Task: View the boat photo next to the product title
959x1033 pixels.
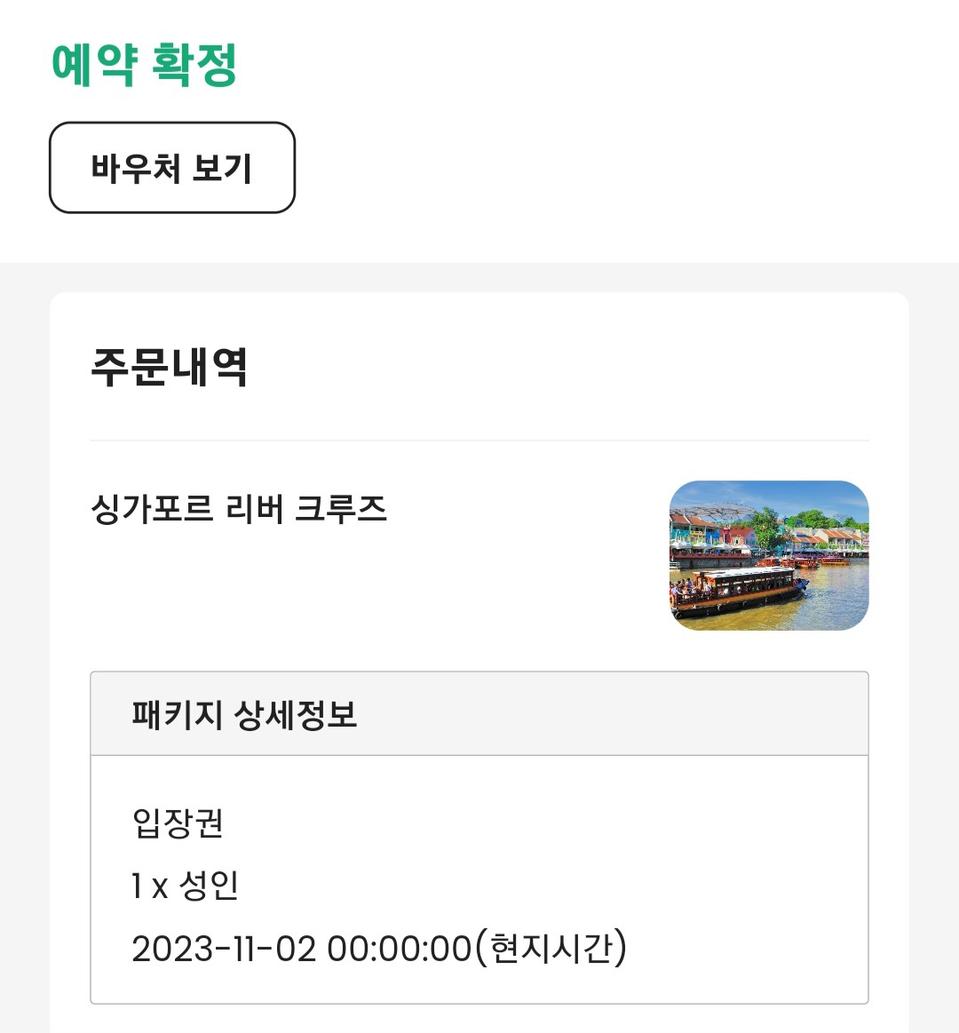Action: (769, 555)
